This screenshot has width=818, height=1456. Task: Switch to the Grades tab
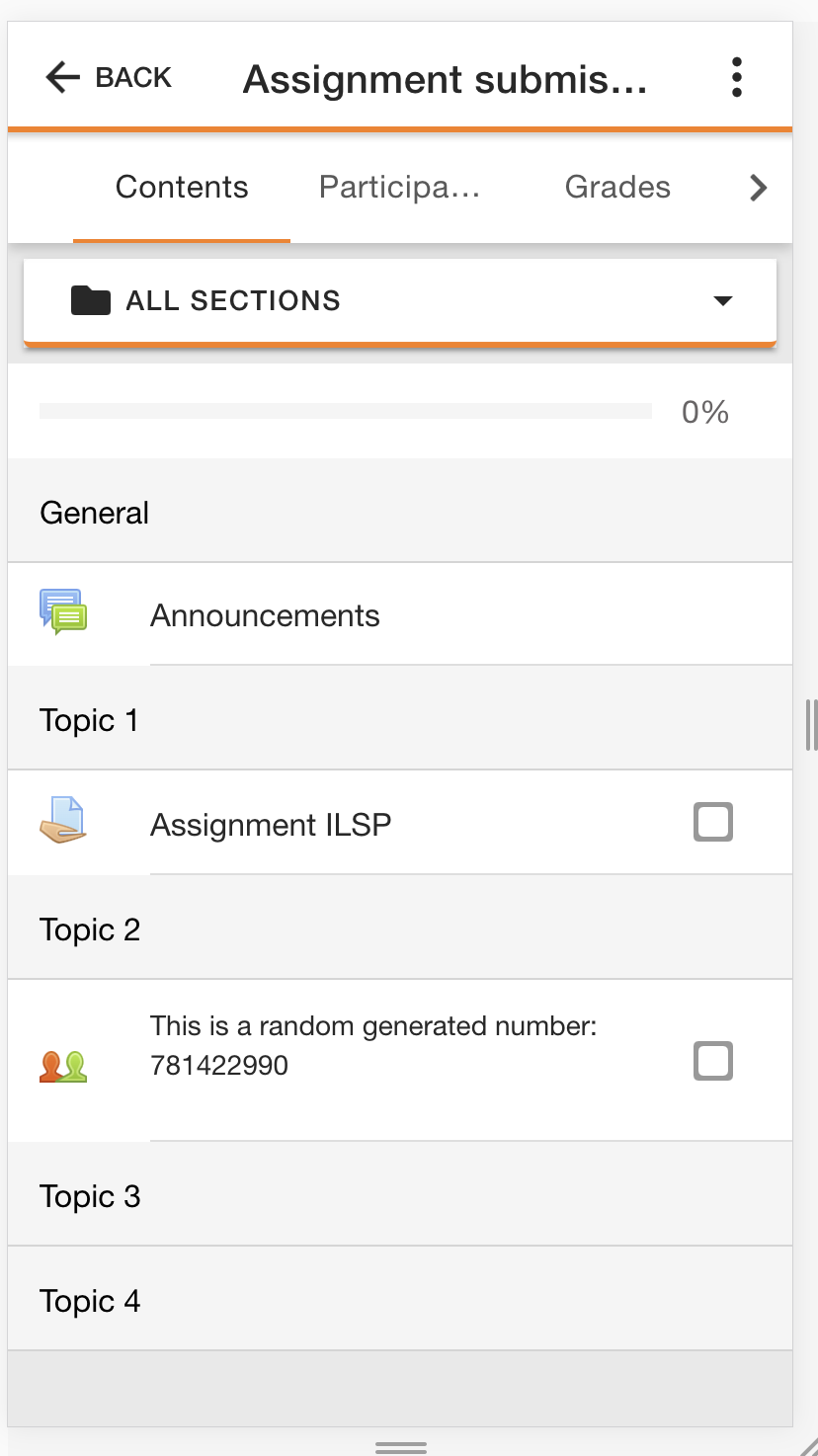(617, 187)
